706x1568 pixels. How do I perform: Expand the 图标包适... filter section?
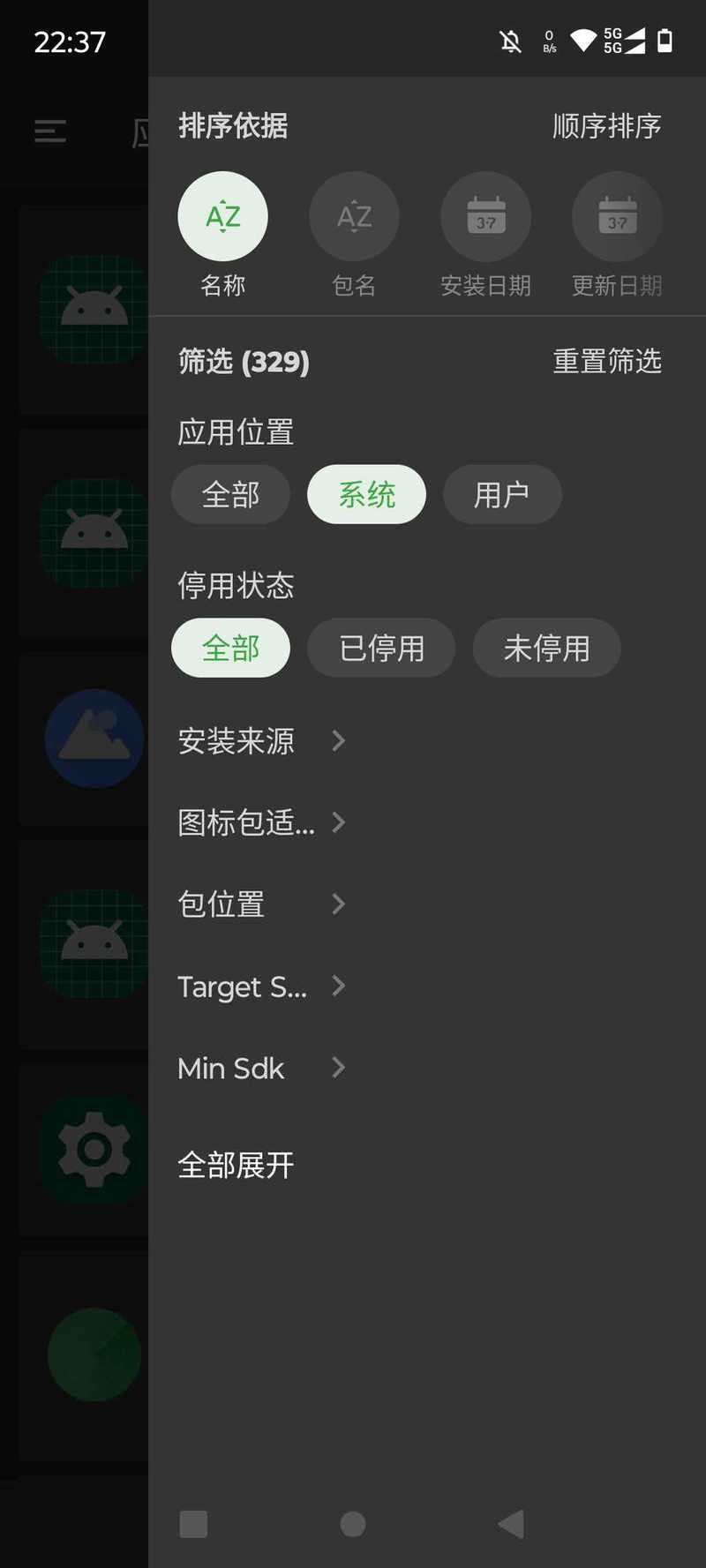(x=262, y=822)
